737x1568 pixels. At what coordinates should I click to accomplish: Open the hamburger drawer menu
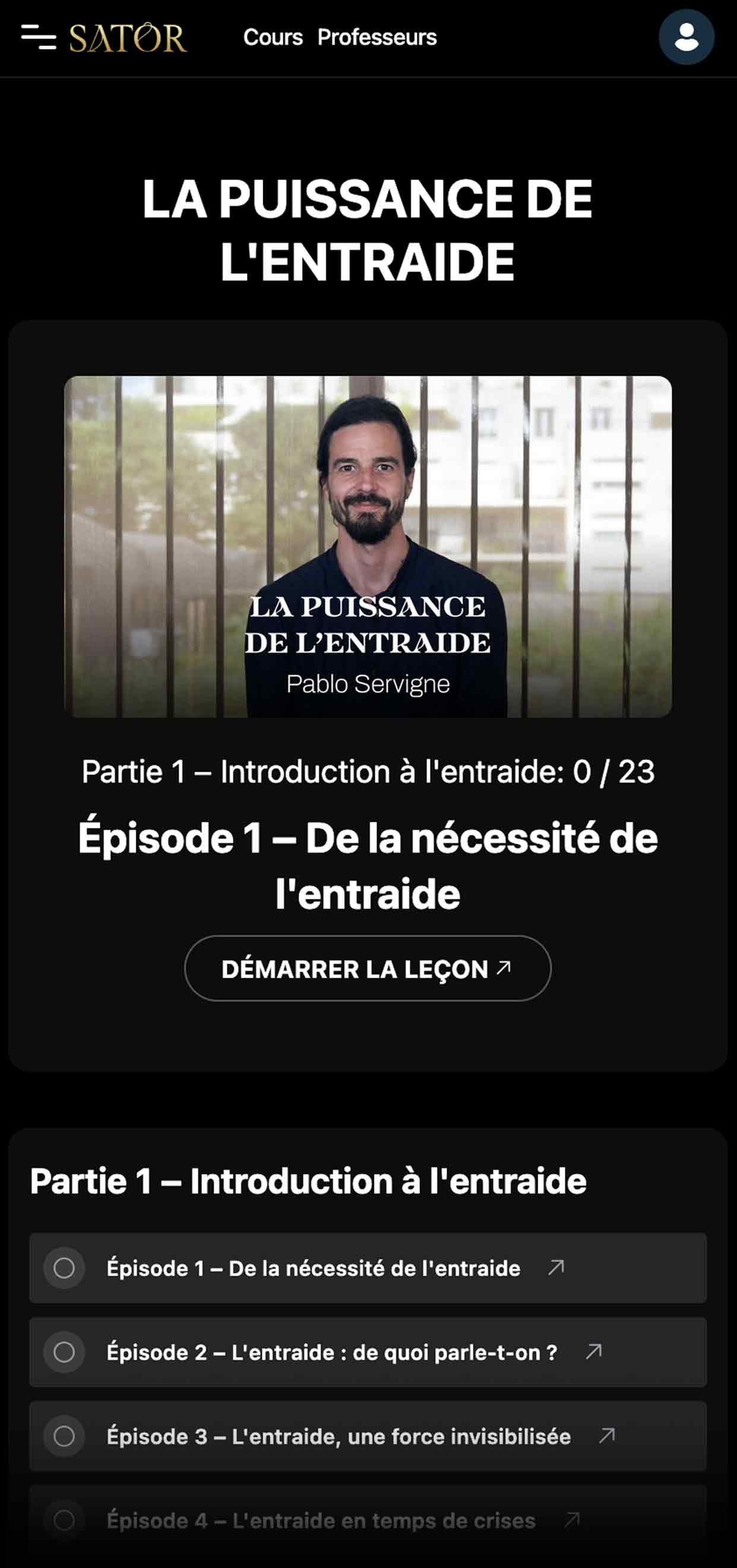point(38,37)
